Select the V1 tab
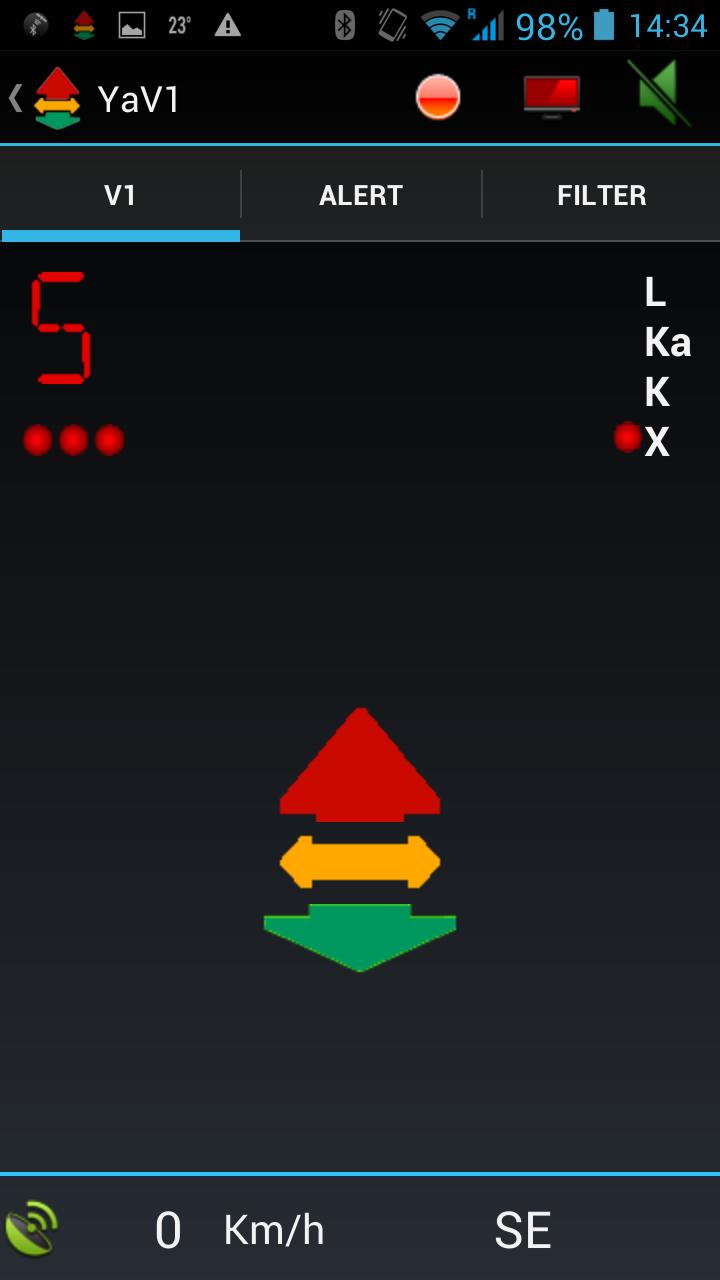720x1280 pixels. point(120,195)
